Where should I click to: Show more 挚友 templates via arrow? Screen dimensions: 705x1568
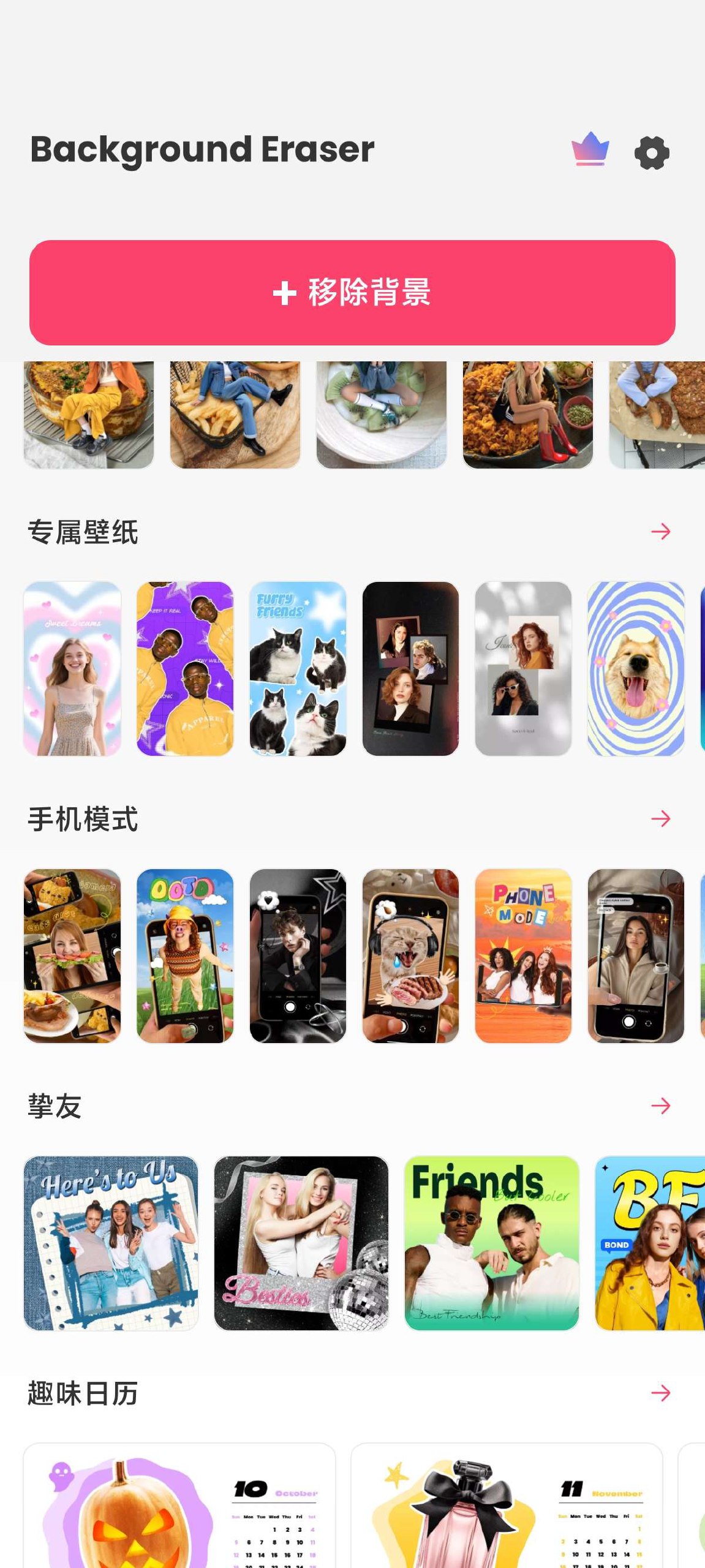[660, 1106]
